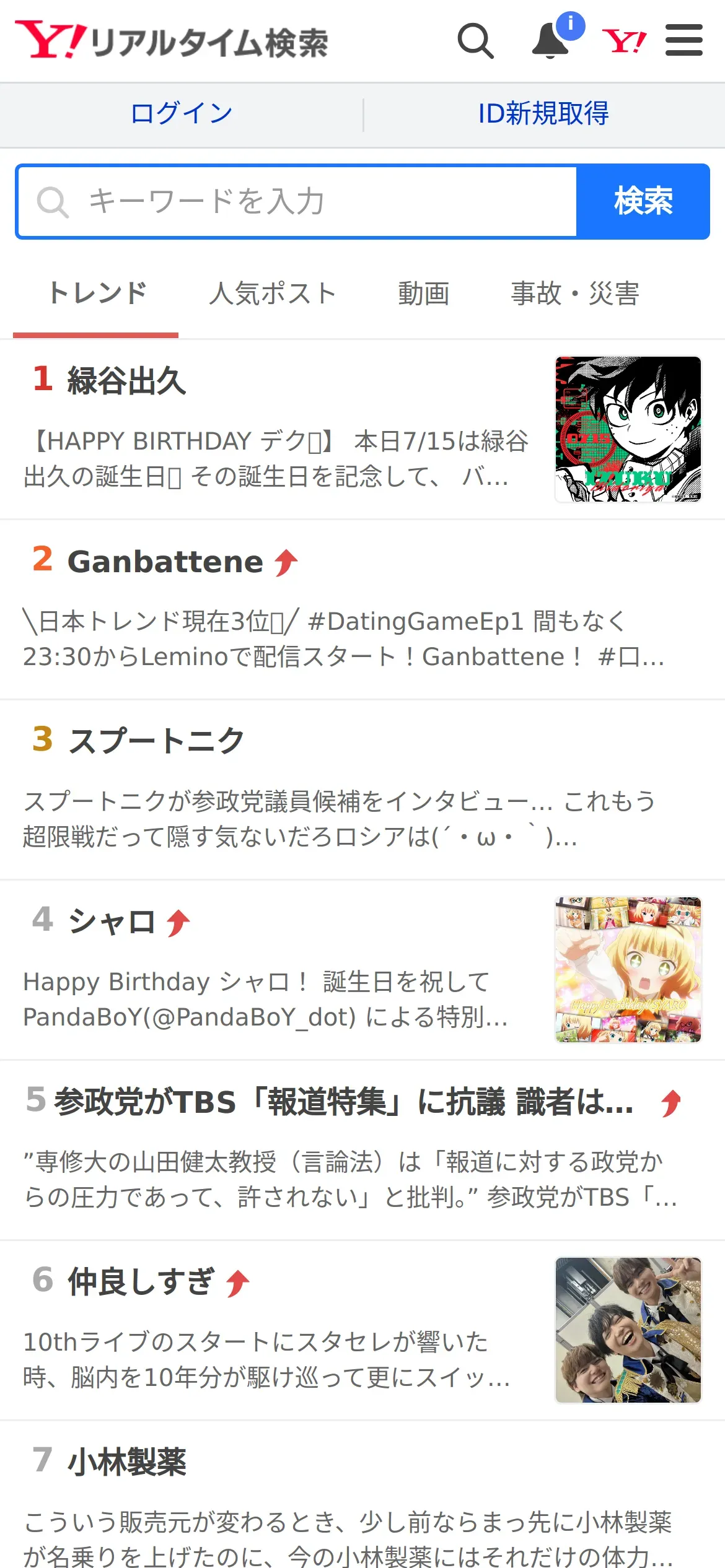
Task: Open the notifications bell
Action: pyautogui.click(x=551, y=41)
